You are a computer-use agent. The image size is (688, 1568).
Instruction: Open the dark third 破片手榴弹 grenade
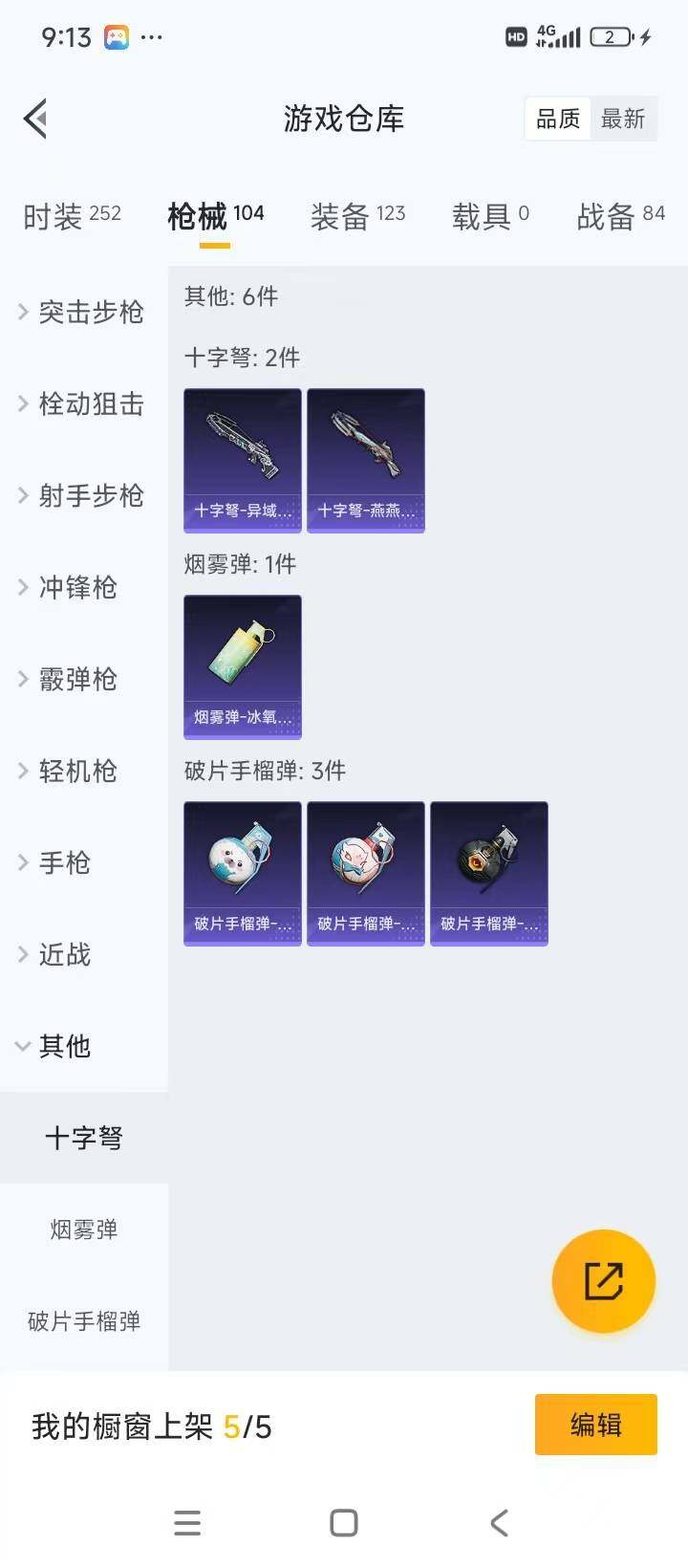489,872
